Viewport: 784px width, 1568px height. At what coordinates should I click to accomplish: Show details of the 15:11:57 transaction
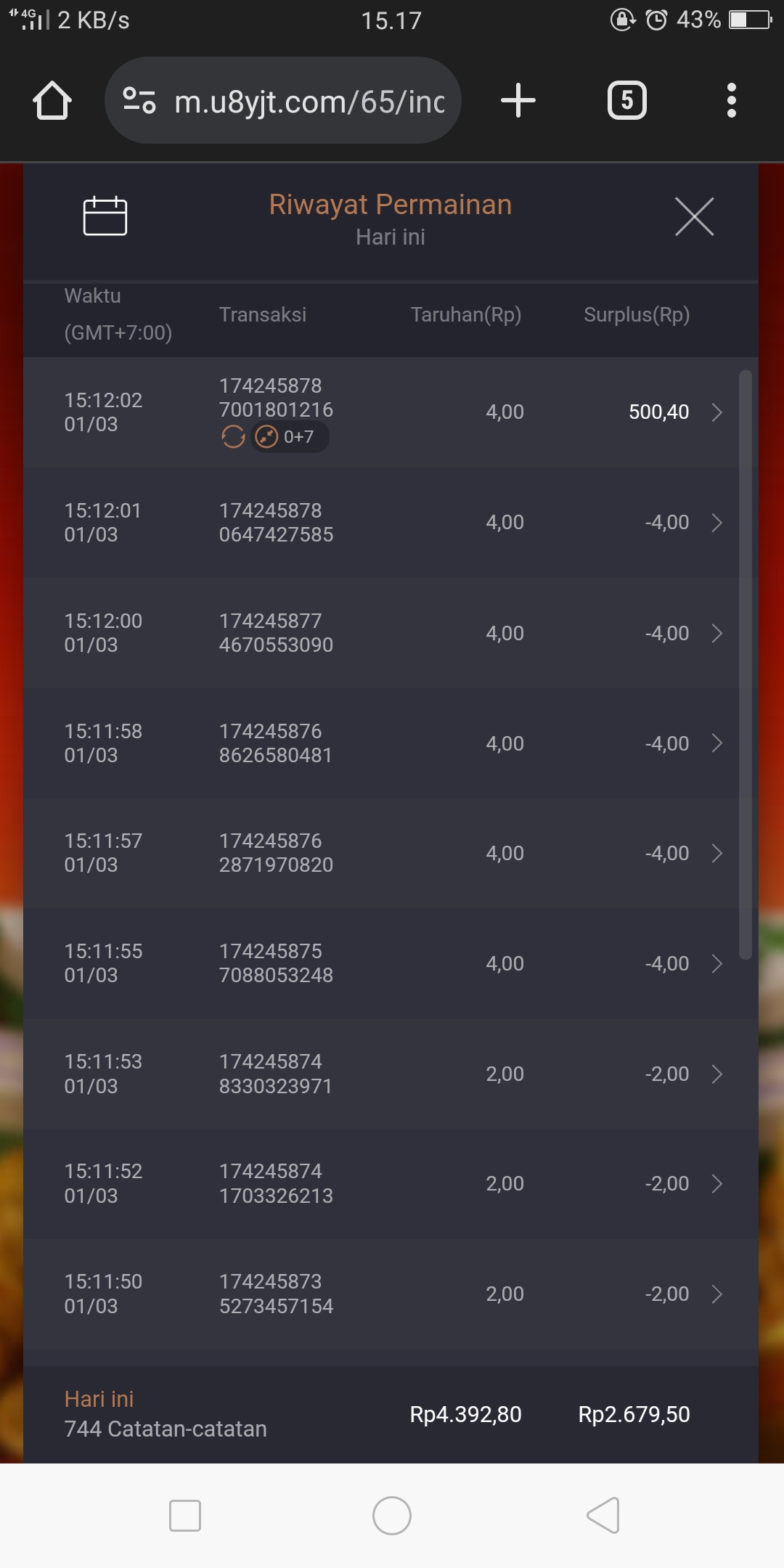click(716, 853)
